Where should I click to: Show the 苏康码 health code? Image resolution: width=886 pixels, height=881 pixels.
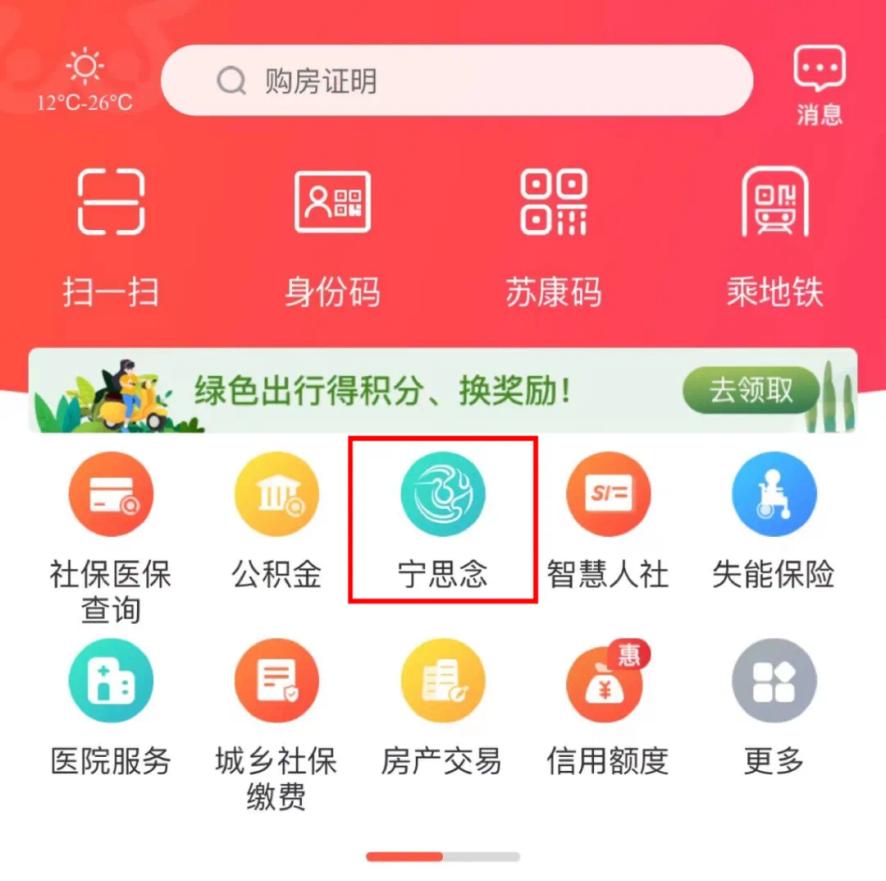[554, 236]
